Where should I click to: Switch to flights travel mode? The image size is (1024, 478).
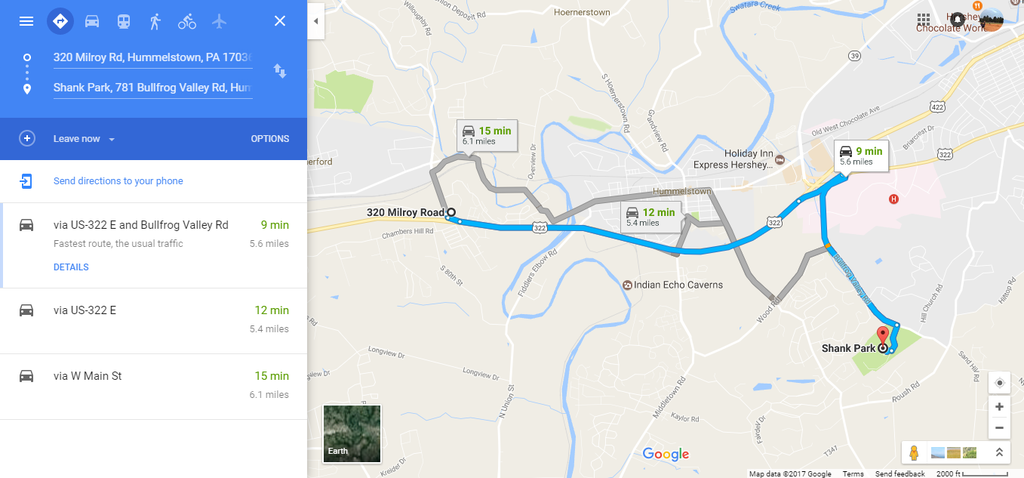pos(219,21)
